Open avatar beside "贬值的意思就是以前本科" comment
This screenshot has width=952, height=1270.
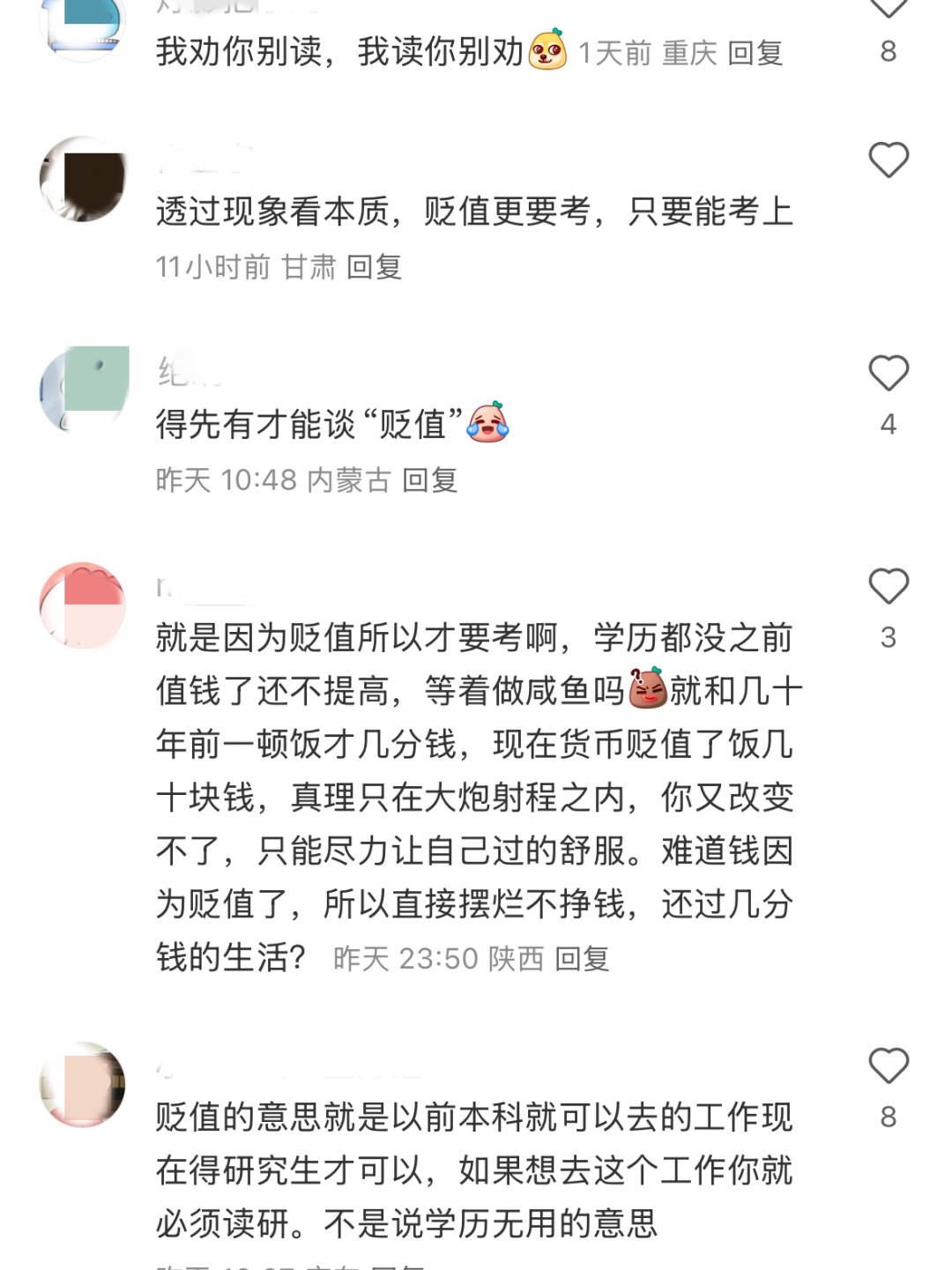coord(83,1084)
